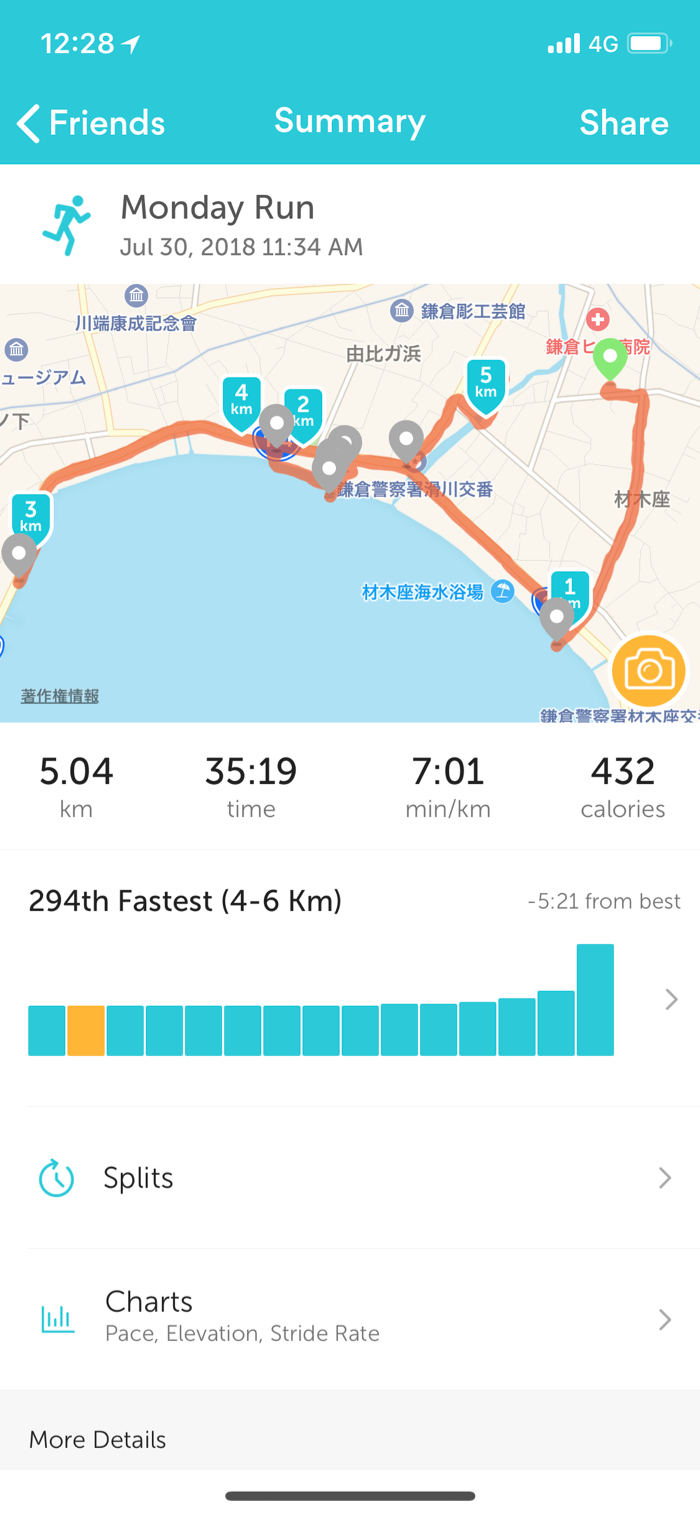
Task: Add a photo with the camera button
Action: pos(649,670)
